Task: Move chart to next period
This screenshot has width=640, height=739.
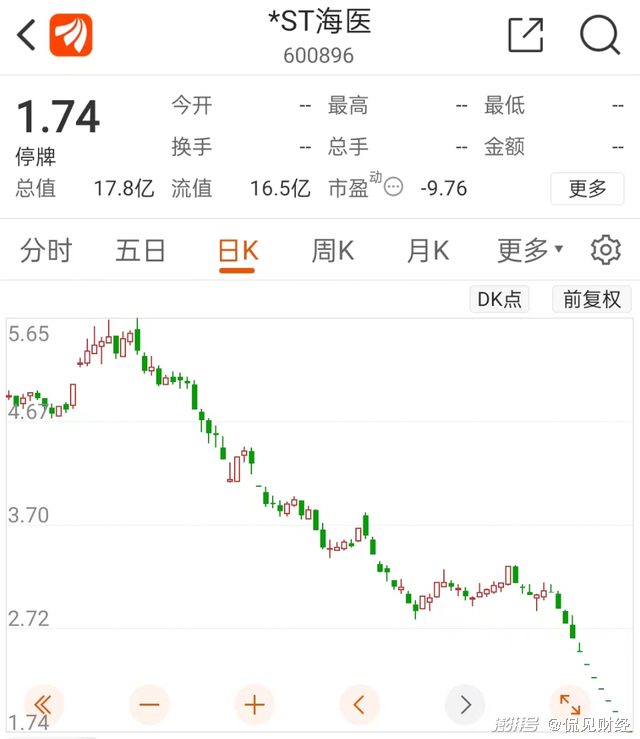Action: coord(465,705)
